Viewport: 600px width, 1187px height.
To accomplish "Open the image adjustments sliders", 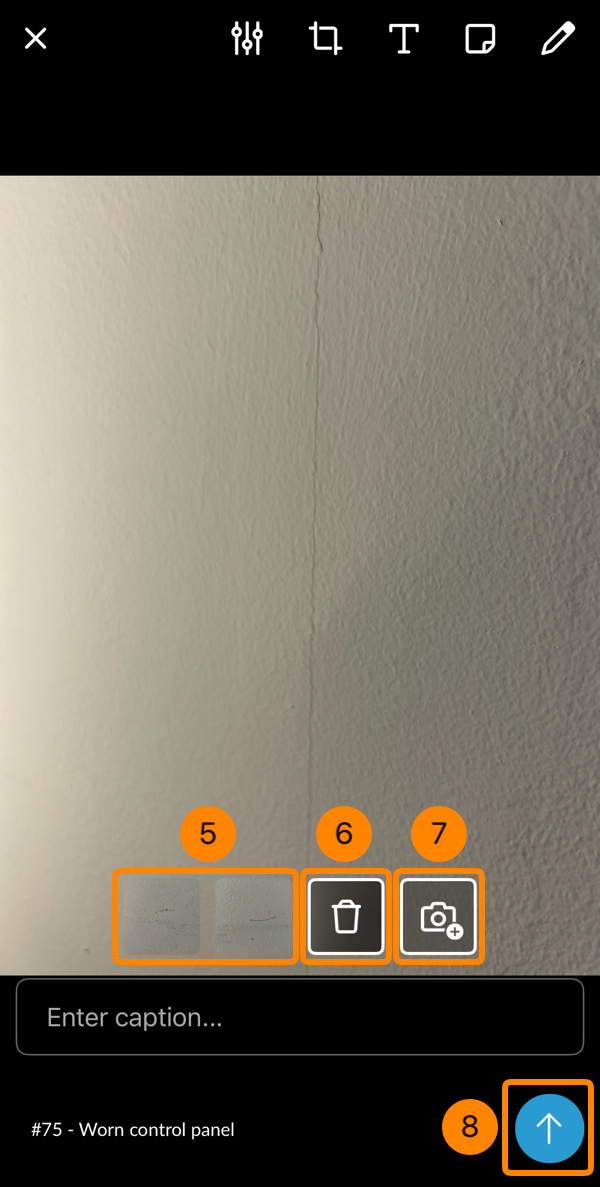I will pos(246,39).
